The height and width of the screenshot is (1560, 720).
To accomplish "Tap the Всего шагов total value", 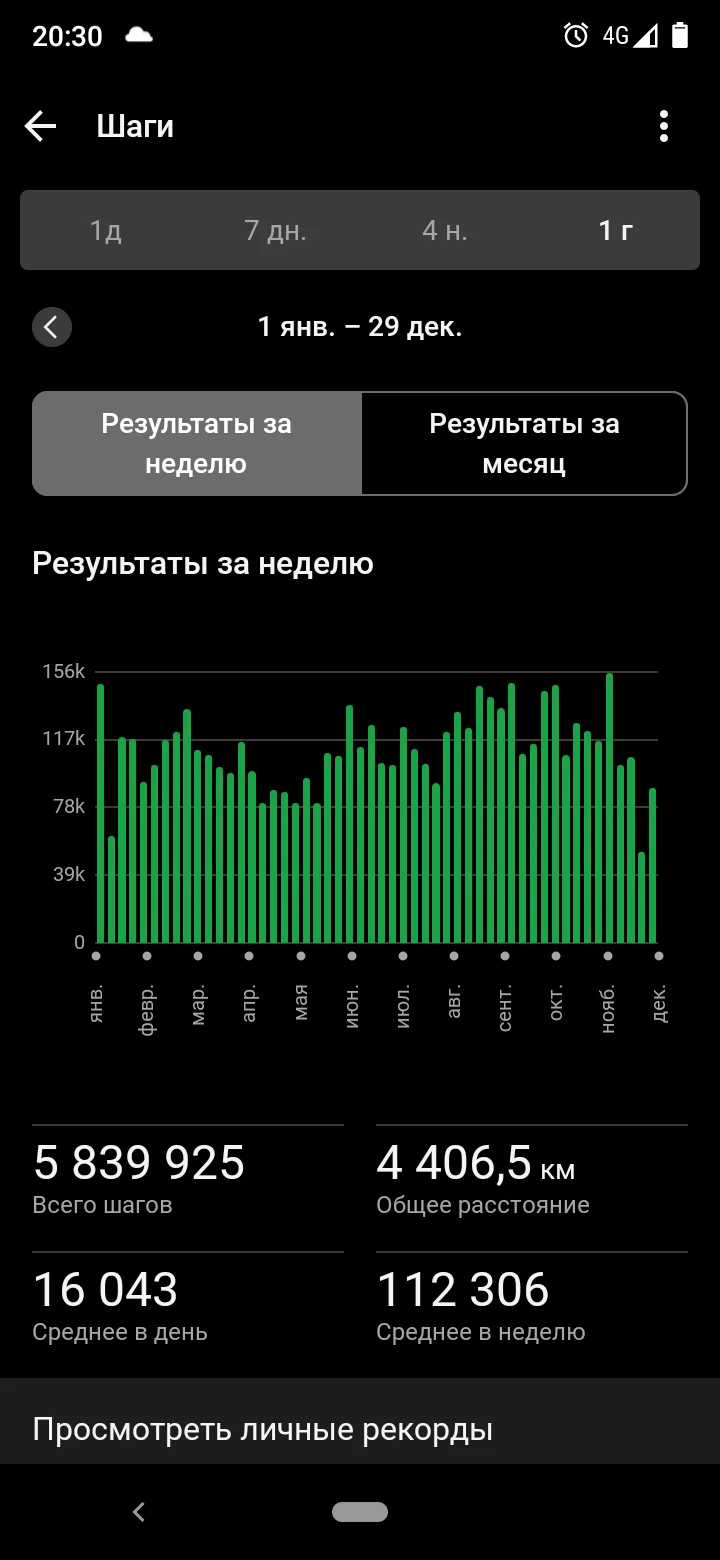I will [140, 1162].
